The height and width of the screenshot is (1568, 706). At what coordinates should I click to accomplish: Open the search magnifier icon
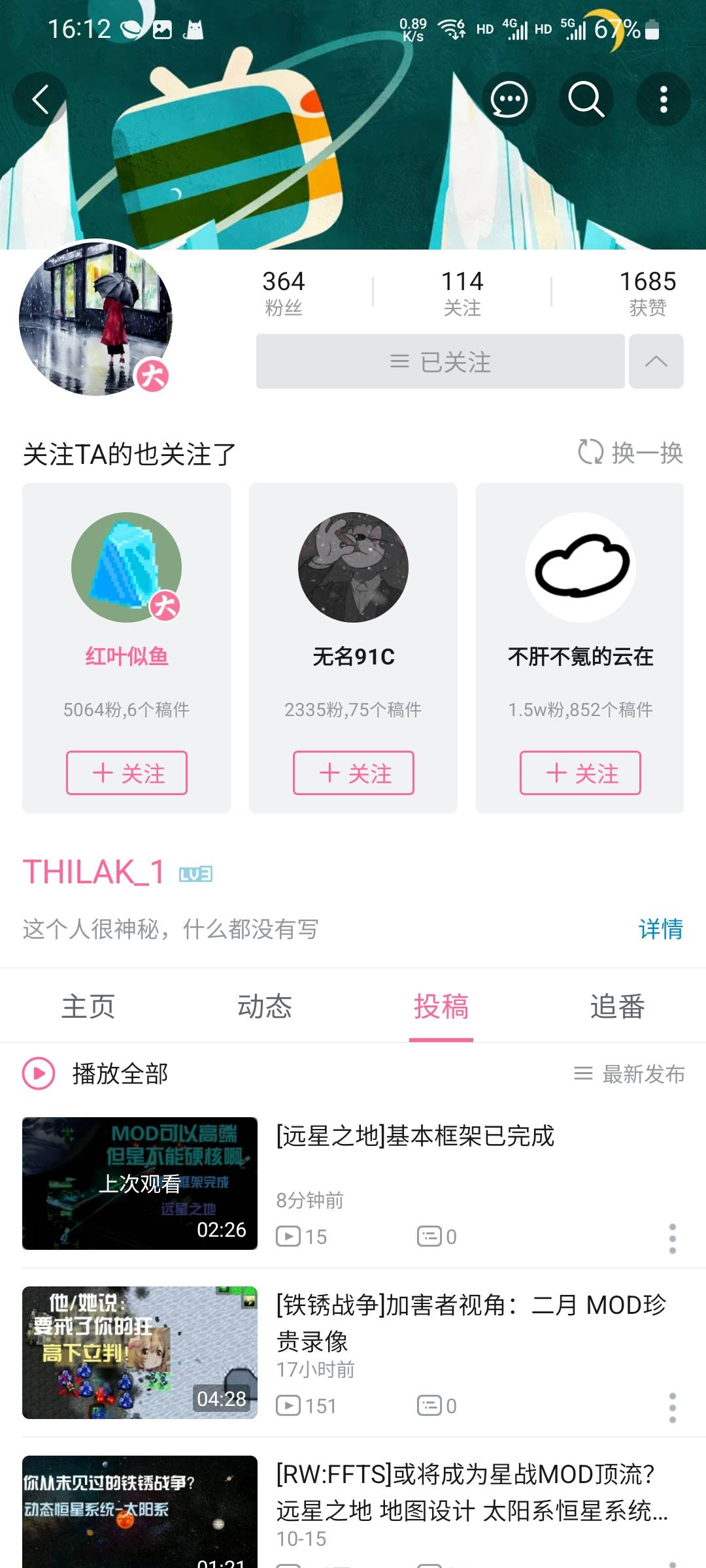click(586, 100)
